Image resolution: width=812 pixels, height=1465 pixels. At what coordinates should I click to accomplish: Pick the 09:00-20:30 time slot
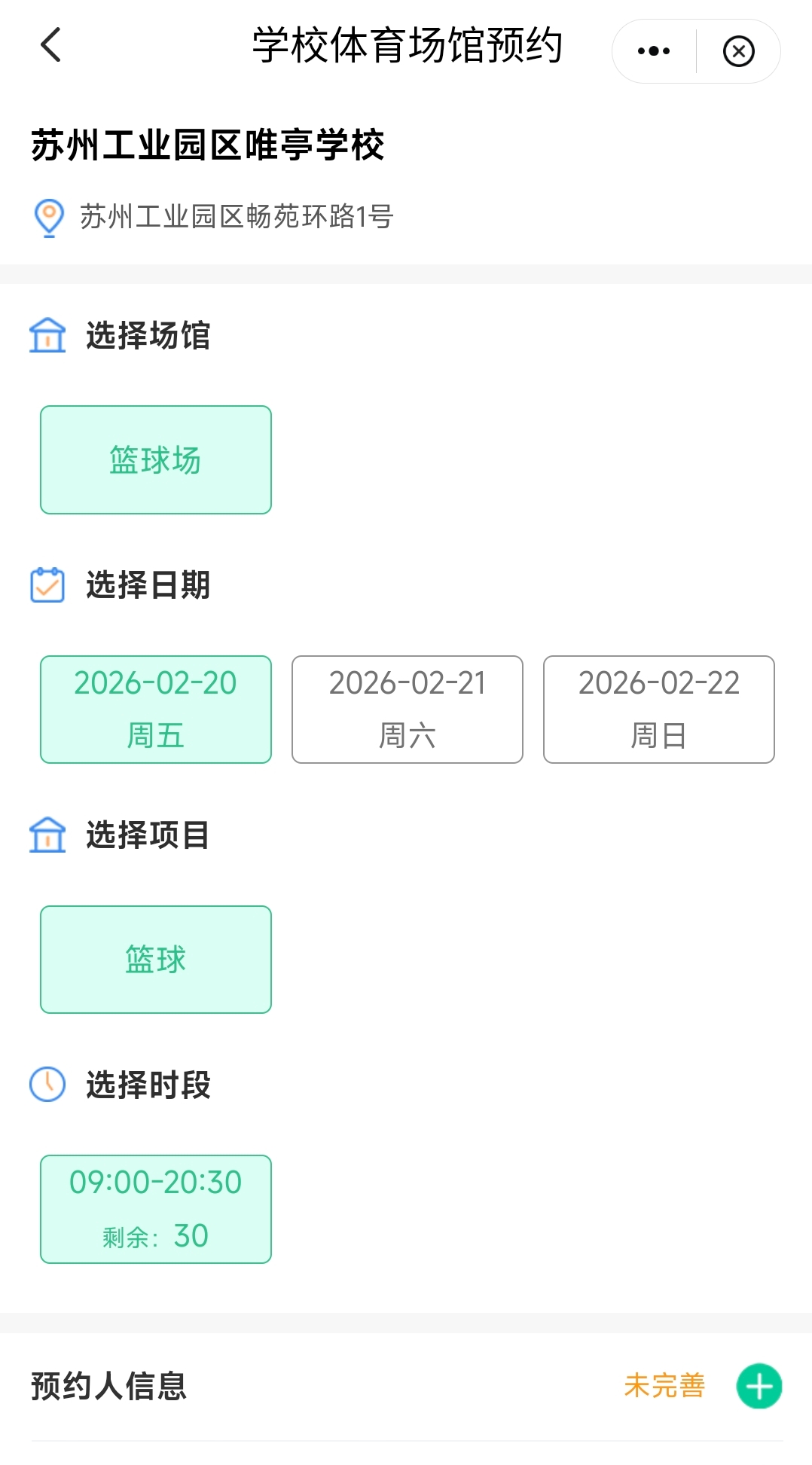(156, 1209)
